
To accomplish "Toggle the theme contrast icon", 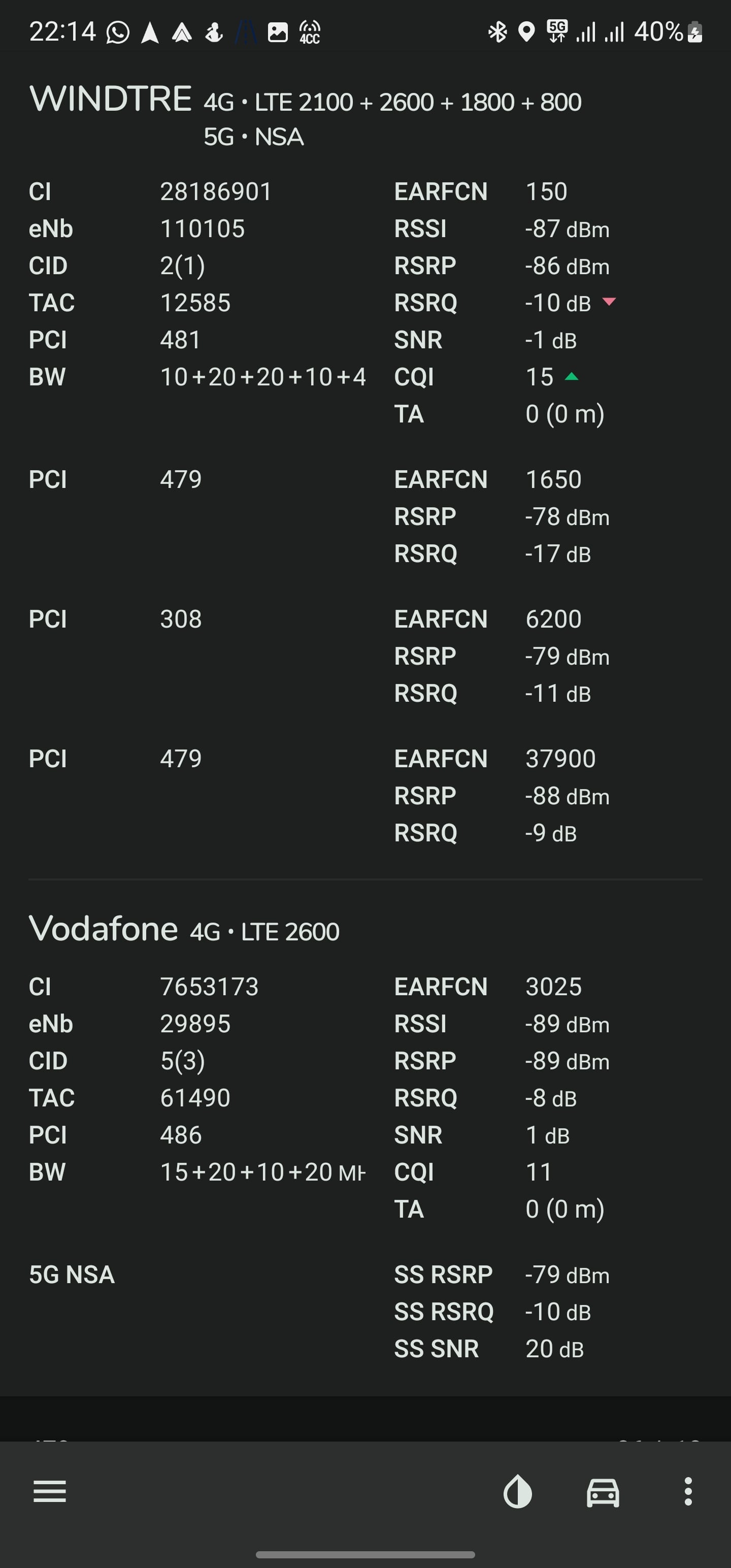I will [517, 1492].
